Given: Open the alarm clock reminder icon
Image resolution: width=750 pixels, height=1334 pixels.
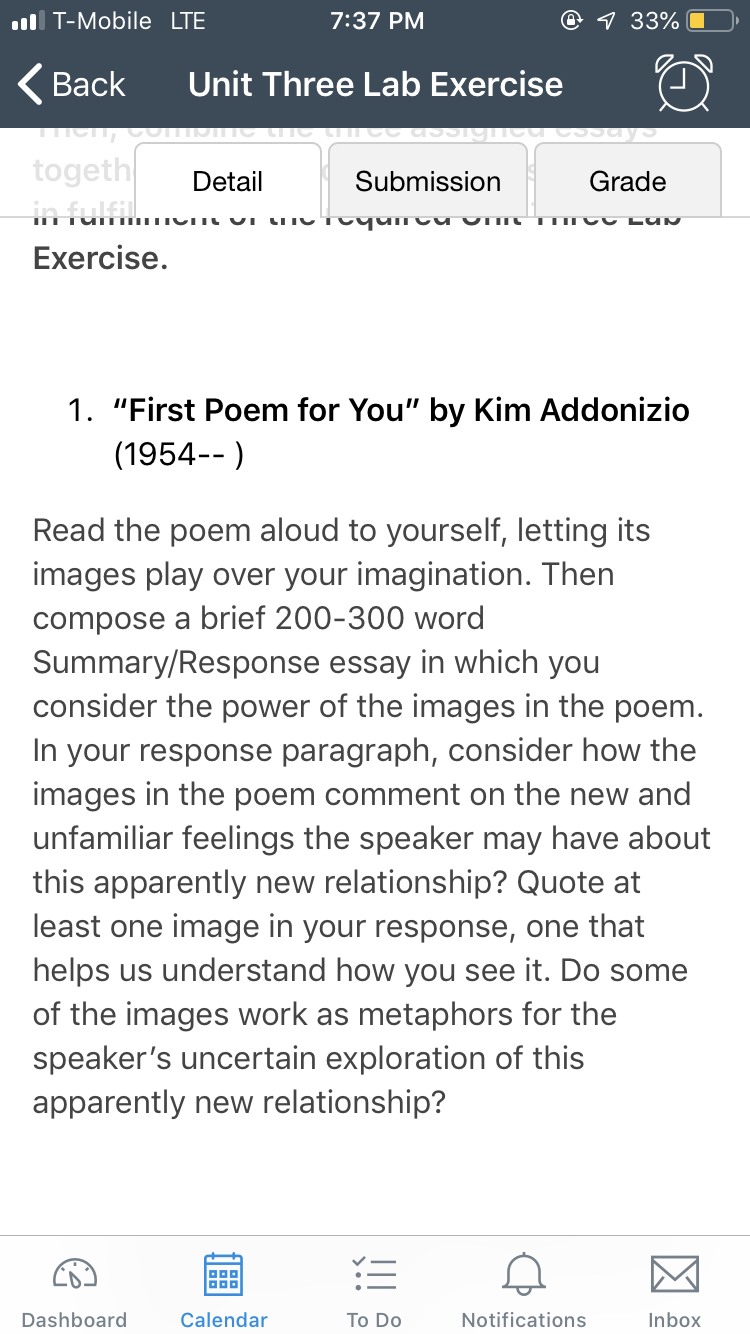Looking at the screenshot, I should [x=685, y=84].
